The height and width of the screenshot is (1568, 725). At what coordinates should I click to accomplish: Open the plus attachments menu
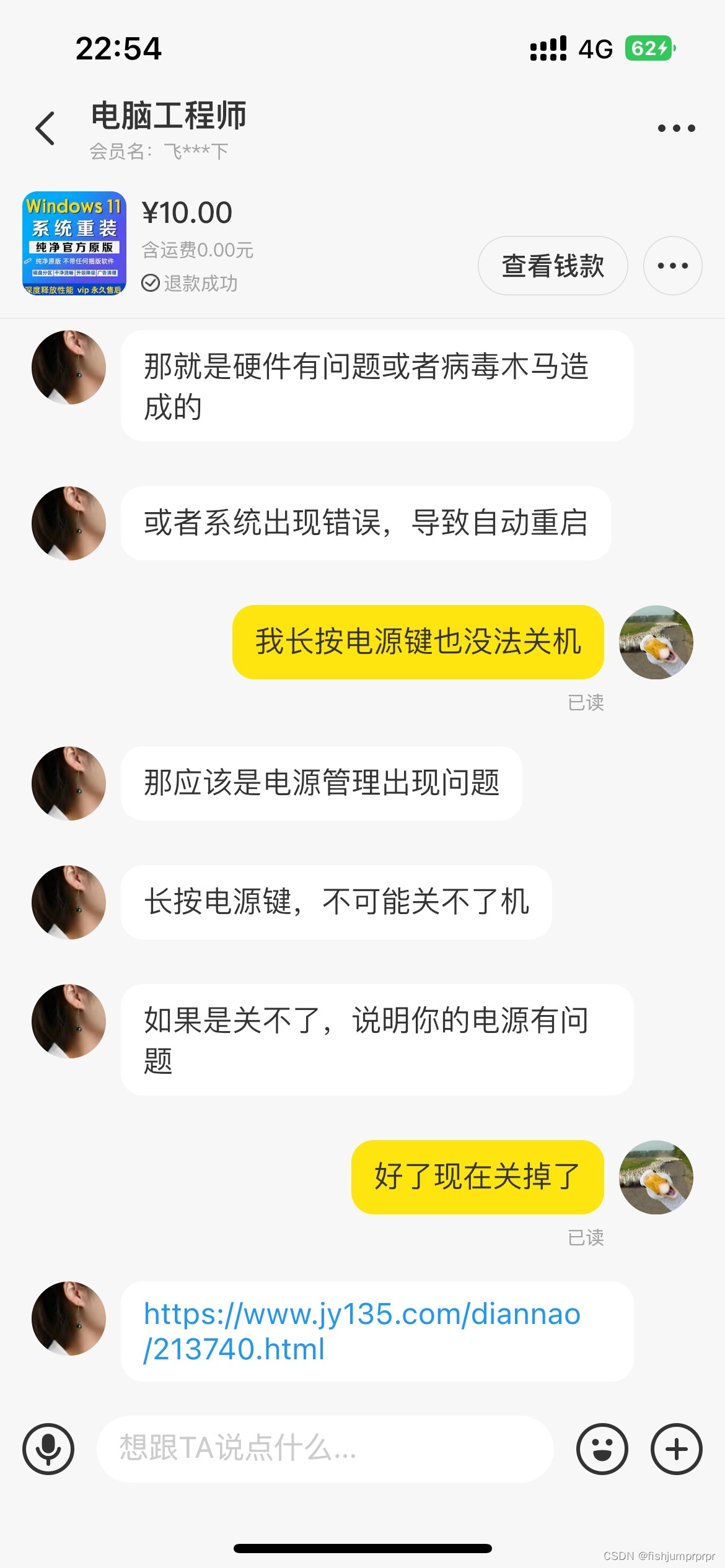coord(676,1449)
